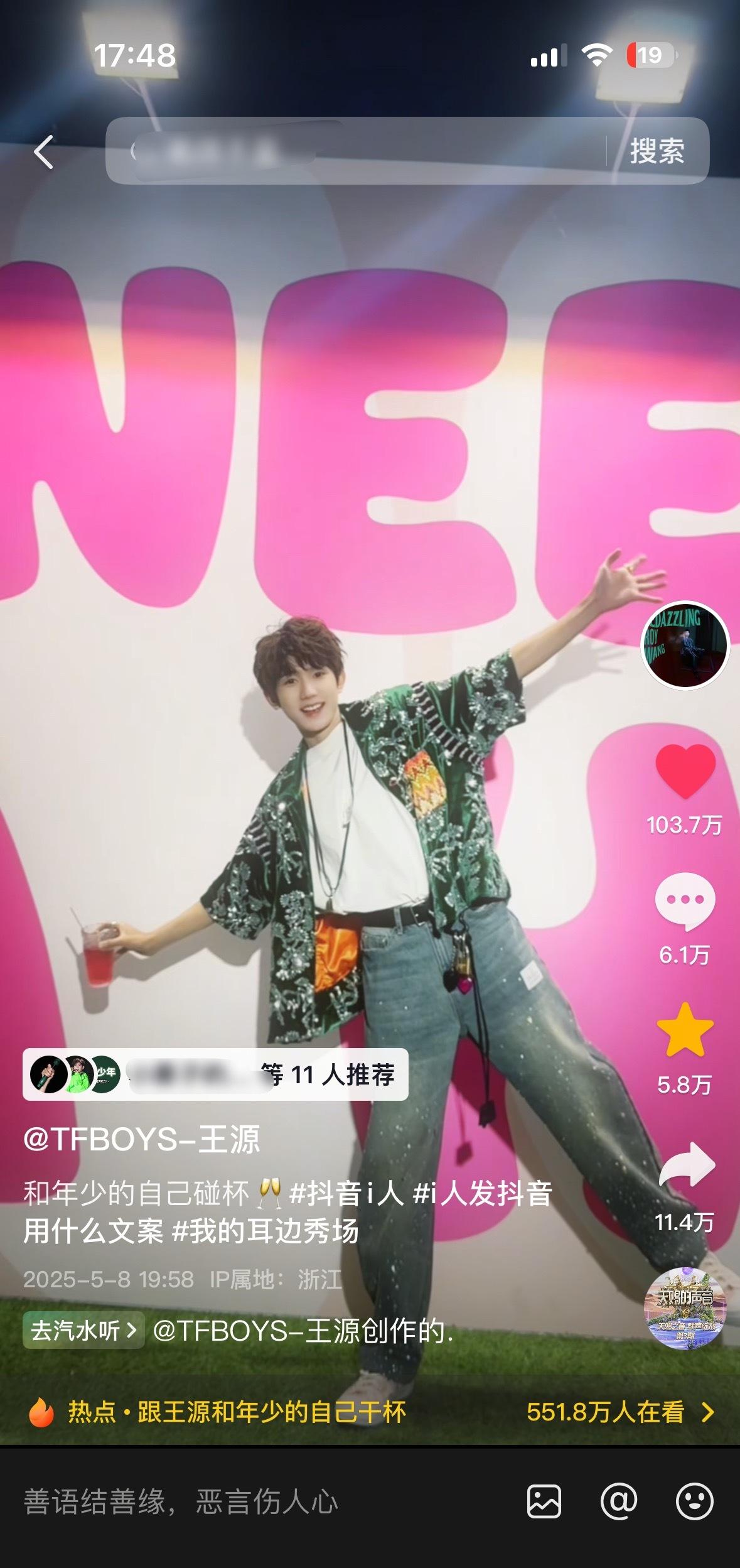The width and height of the screenshot is (740, 1568).
Task: Attach a picture to comment
Action: (x=544, y=1502)
